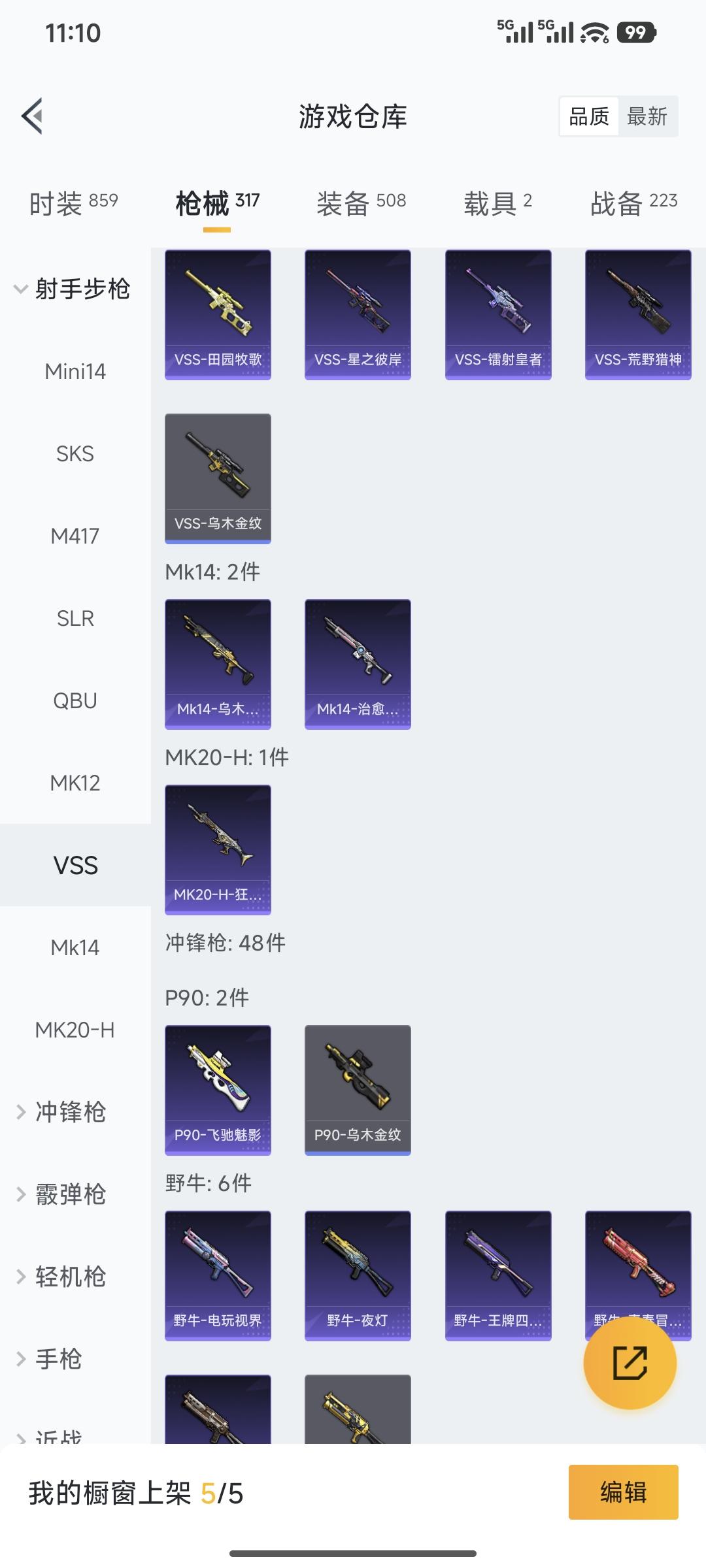Jump to the SKS weapon list
The image size is (706, 1568).
tap(75, 453)
